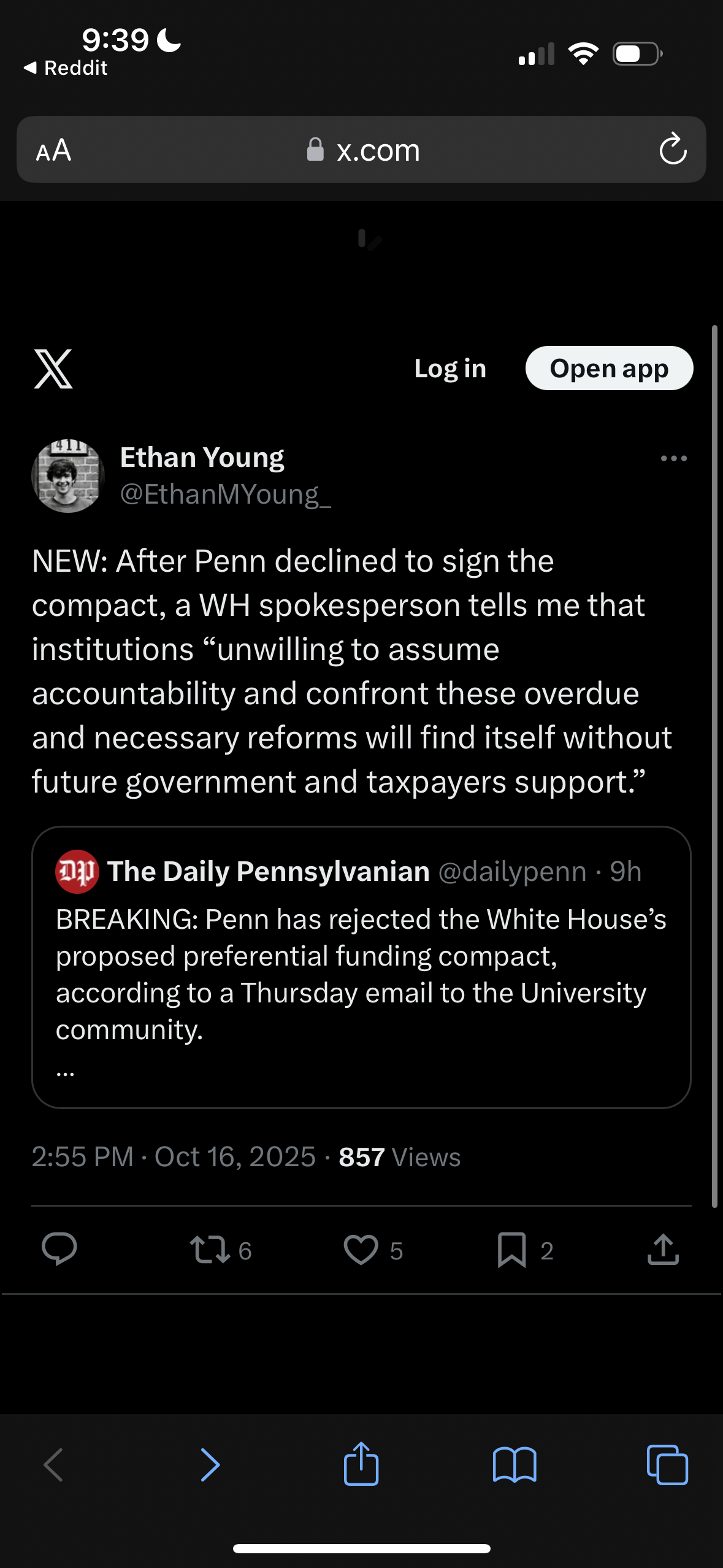The image size is (723, 1568).
Task: Select the Open app button
Action: point(609,369)
